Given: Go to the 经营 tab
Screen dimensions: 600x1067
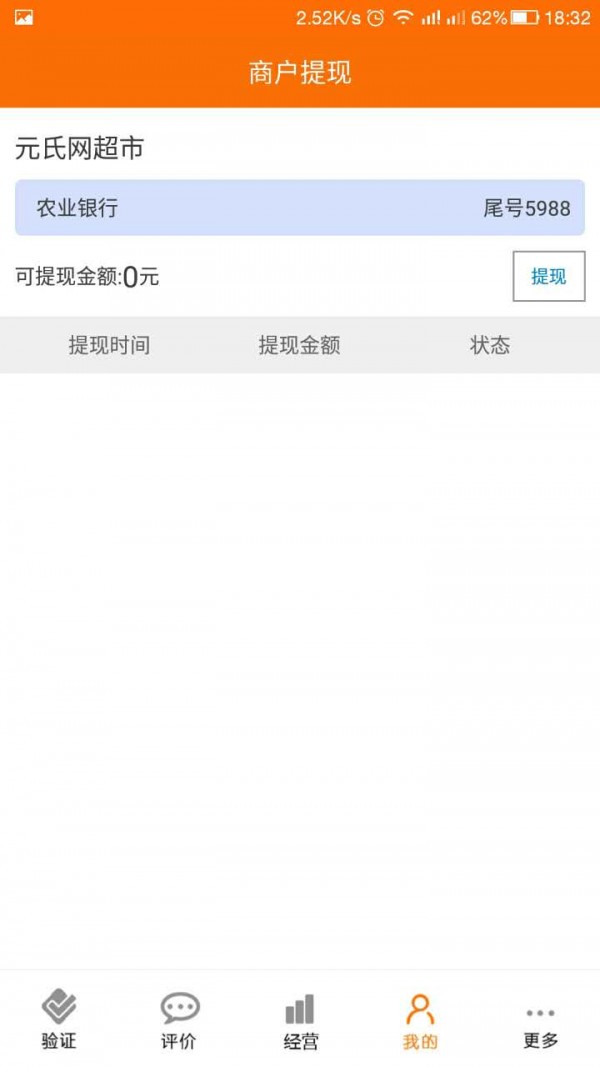Looking at the screenshot, I should coord(300,1020).
